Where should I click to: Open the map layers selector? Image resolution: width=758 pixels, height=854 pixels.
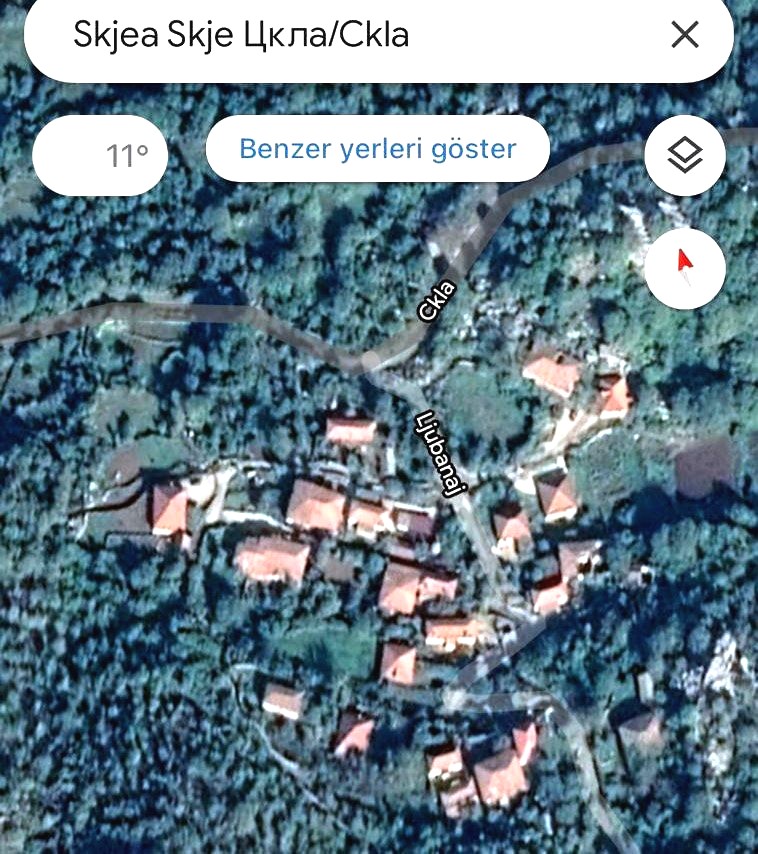point(685,155)
